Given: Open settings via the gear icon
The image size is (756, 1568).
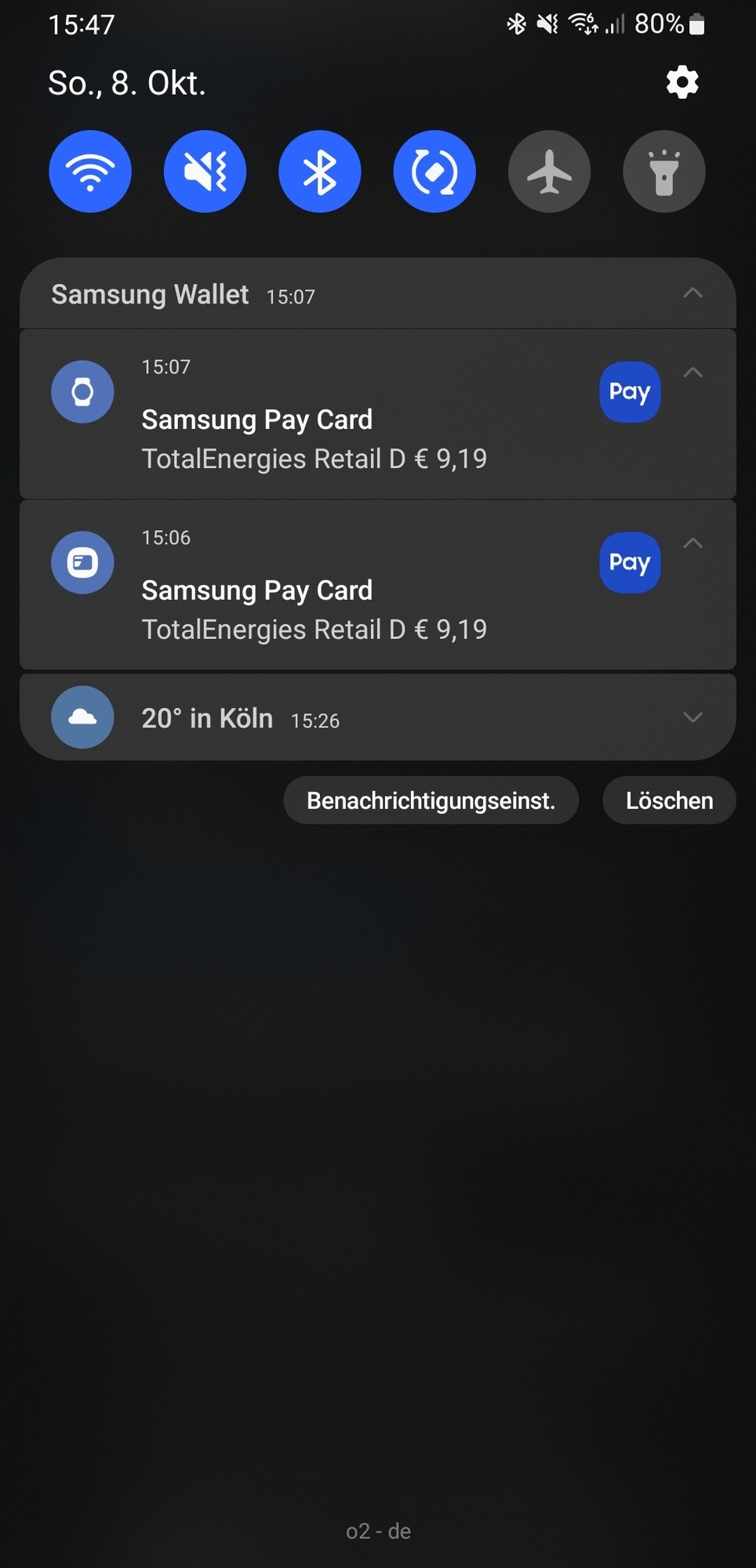Looking at the screenshot, I should tap(681, 82).
